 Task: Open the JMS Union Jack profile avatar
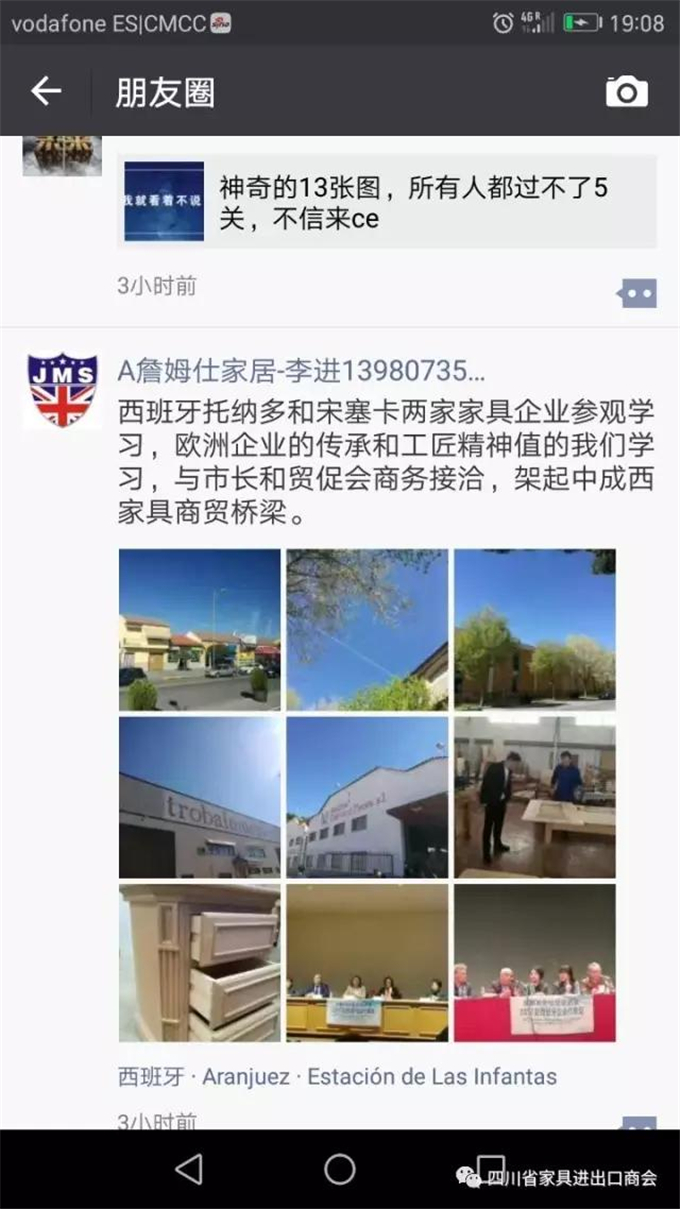[x=62, y=390]
